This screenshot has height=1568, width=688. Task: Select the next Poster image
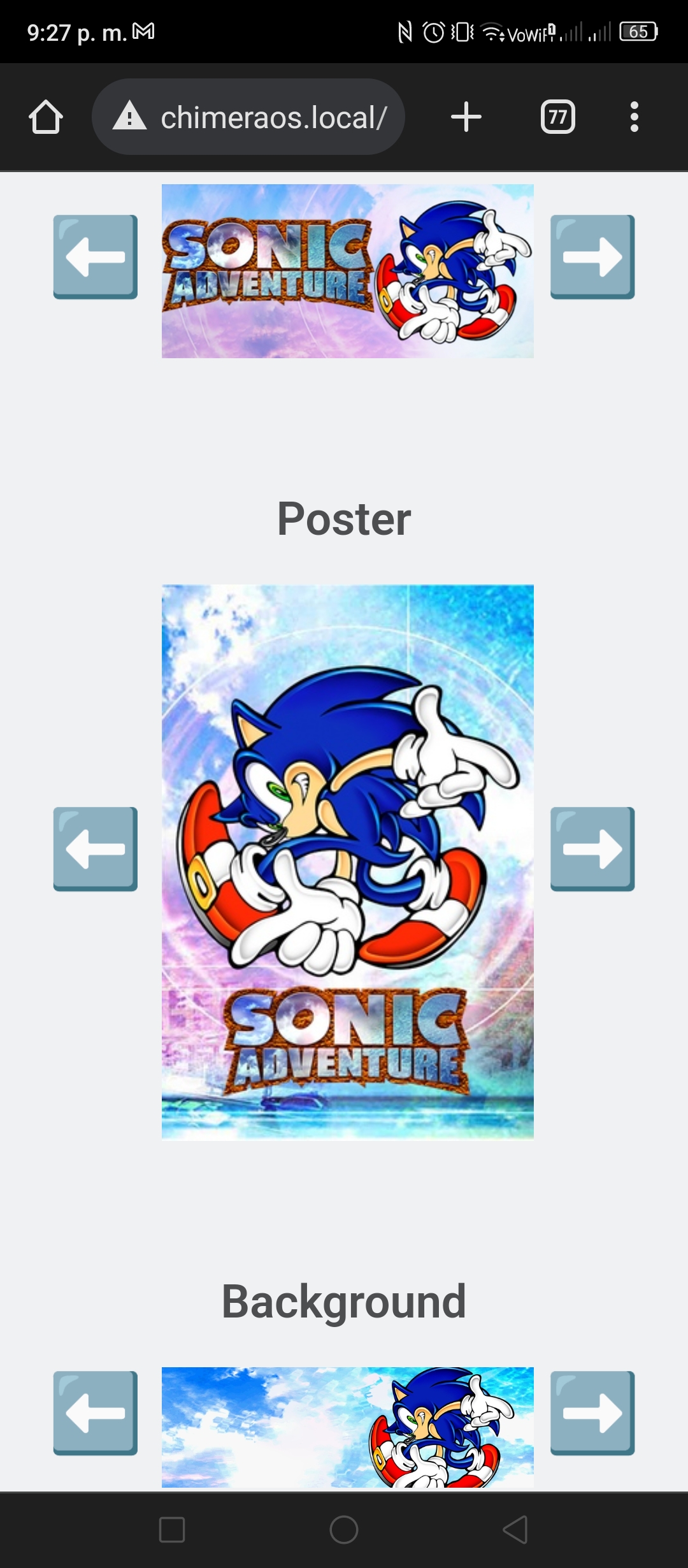pyautogui.click(x=592, y=849)
